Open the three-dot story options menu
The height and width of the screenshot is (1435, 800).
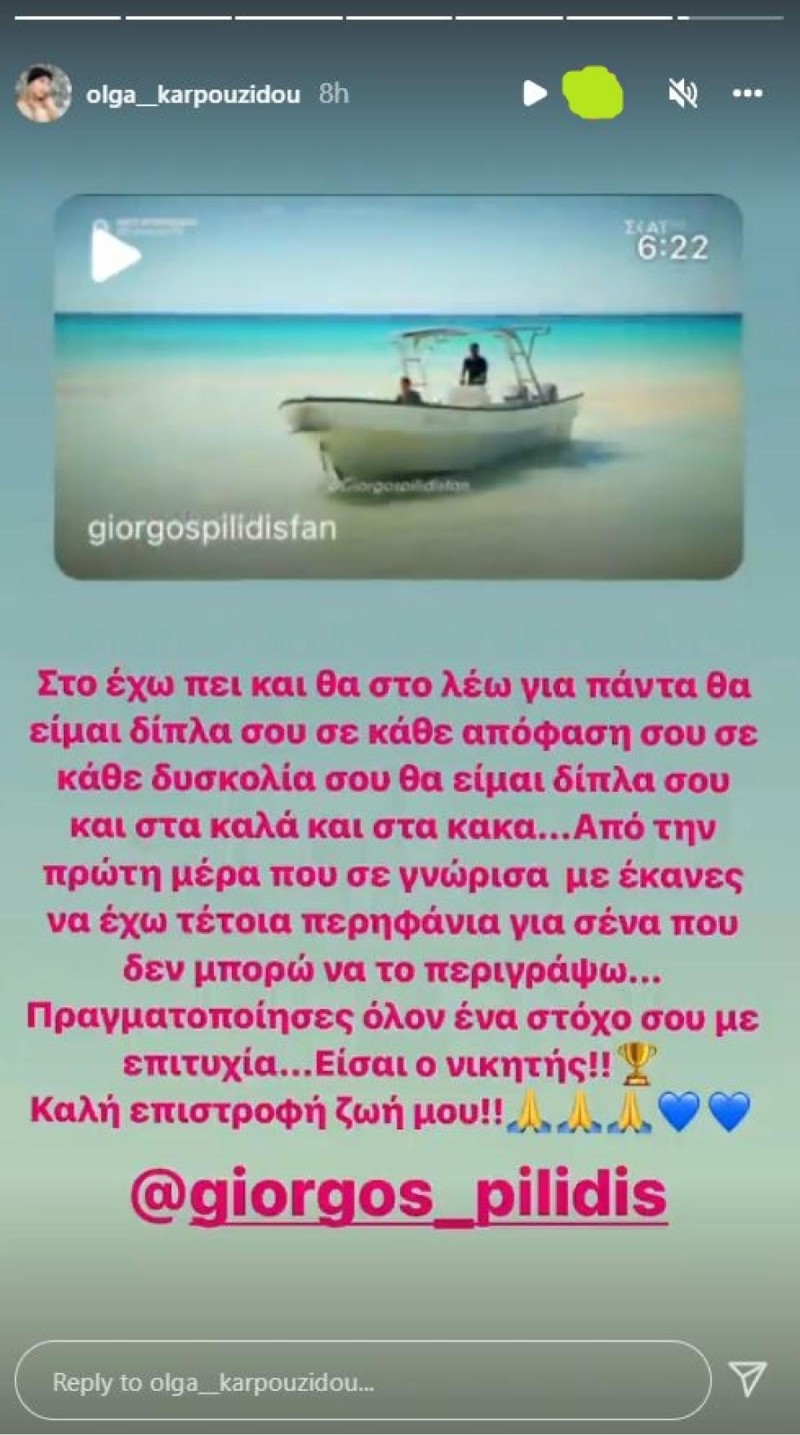747,94
